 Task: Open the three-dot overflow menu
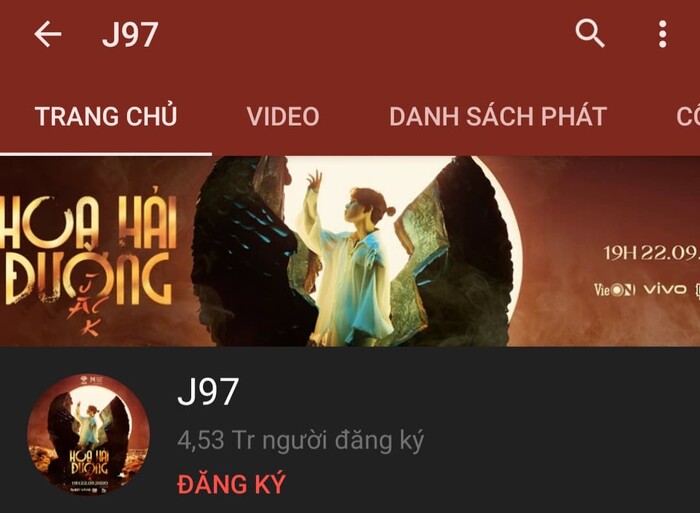pos(661,34)
